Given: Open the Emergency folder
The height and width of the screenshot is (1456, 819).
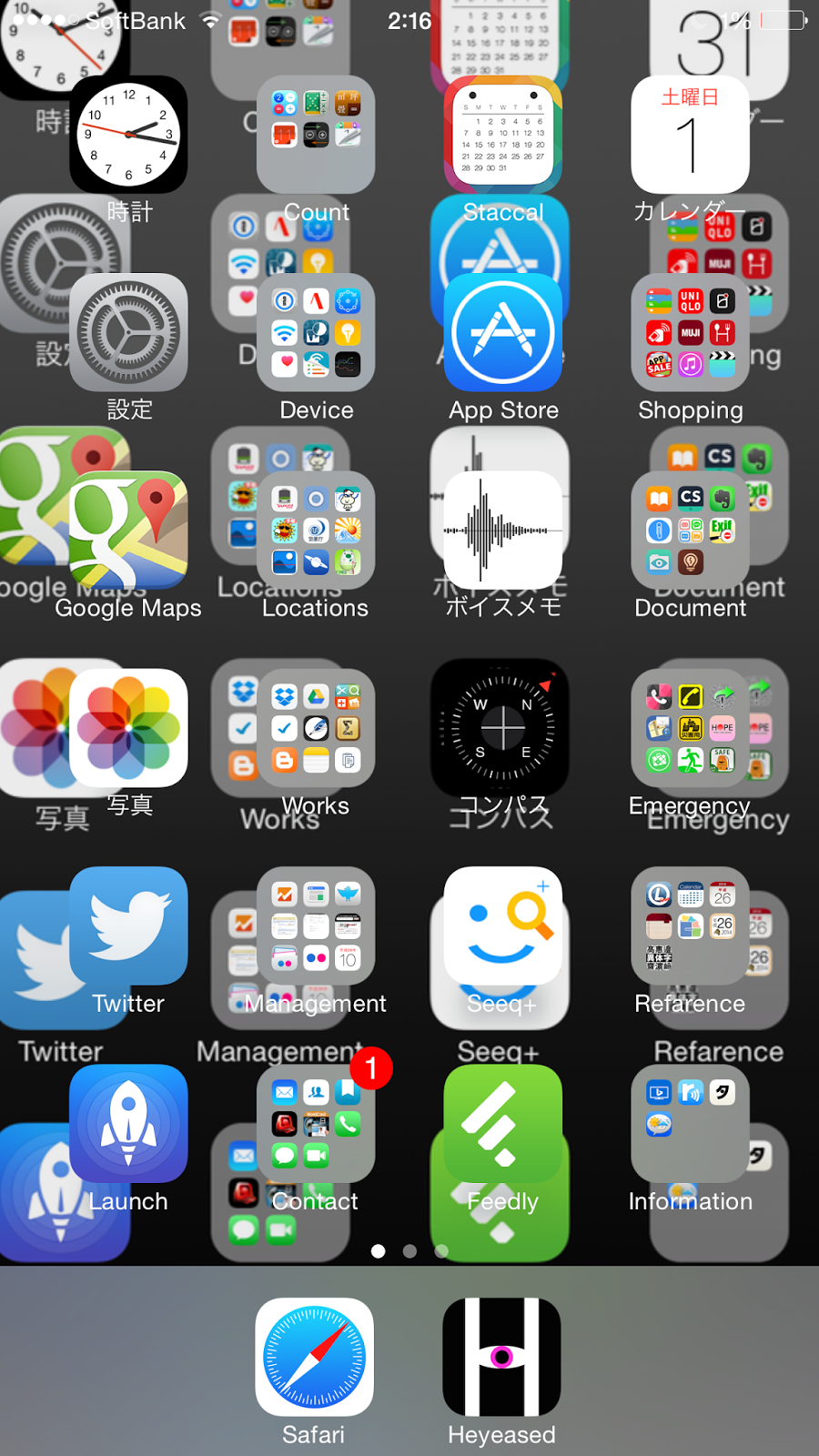Looking at the screenshot, I should pos(690,728).
